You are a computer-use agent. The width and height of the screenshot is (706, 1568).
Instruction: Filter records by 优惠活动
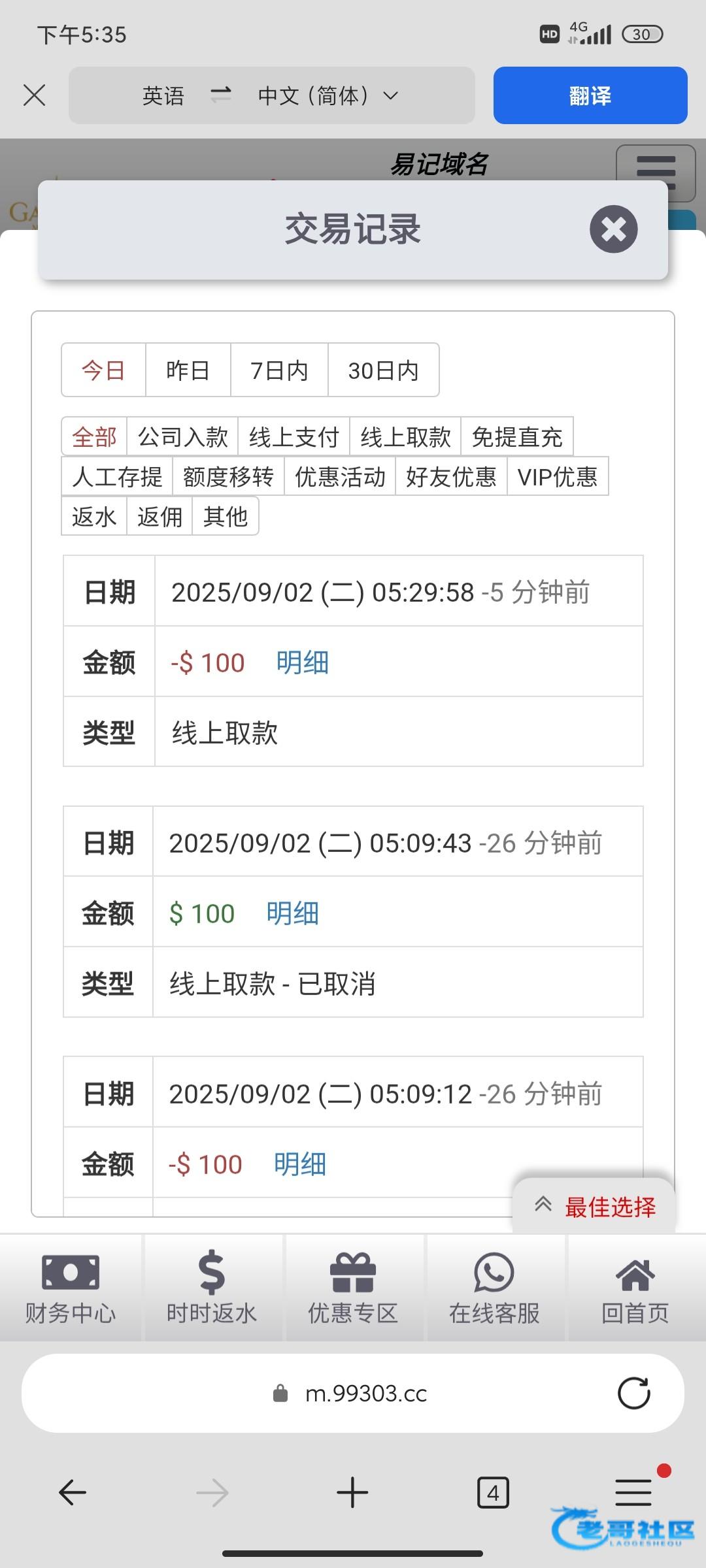(340, 477)
